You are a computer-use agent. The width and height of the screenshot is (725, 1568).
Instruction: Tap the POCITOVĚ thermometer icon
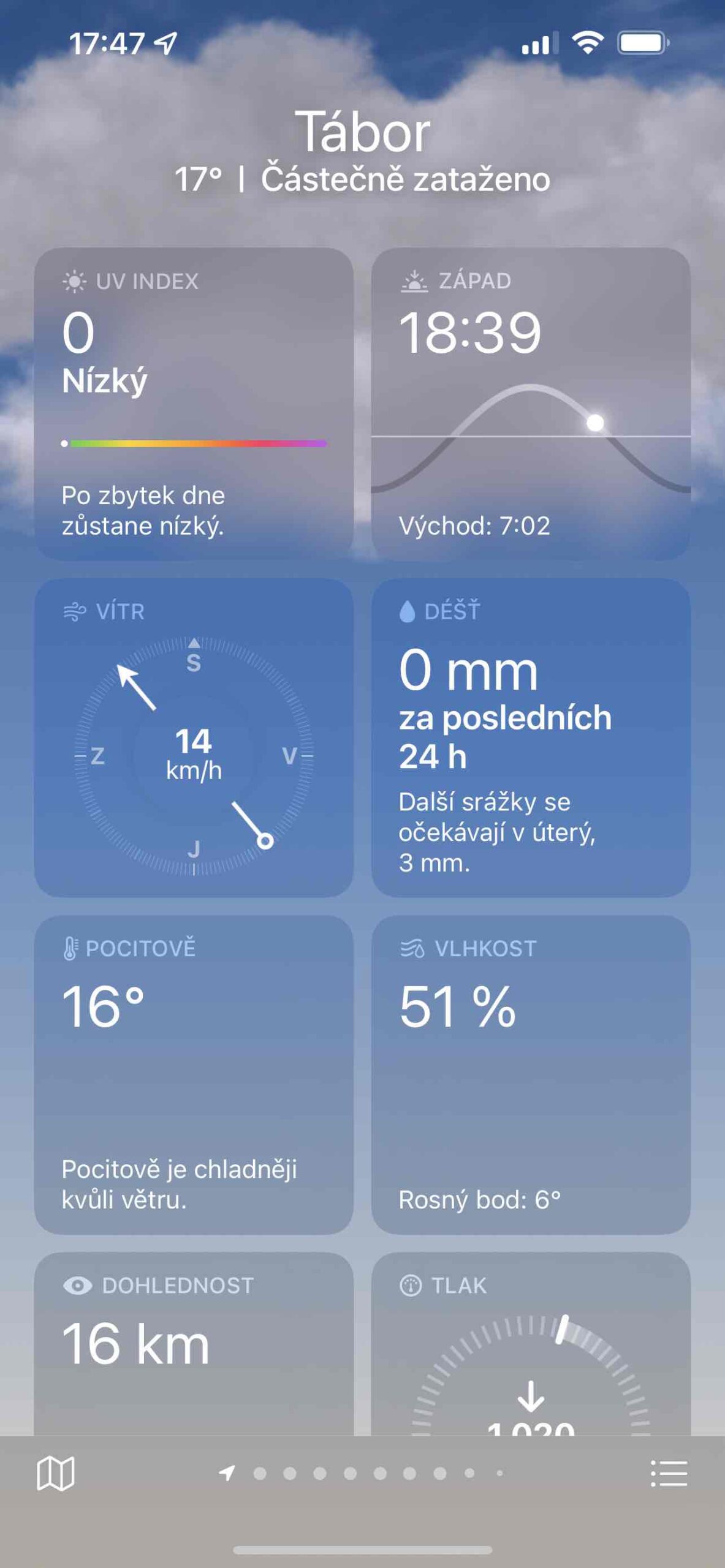(70, 947)
